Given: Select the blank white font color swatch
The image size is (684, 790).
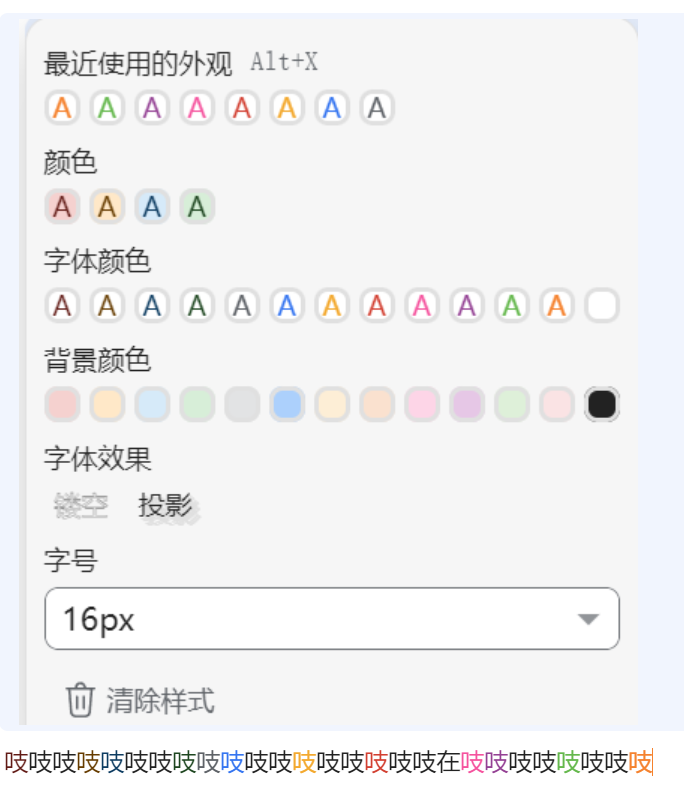Looking at the screenshot, I should [602, 305].
